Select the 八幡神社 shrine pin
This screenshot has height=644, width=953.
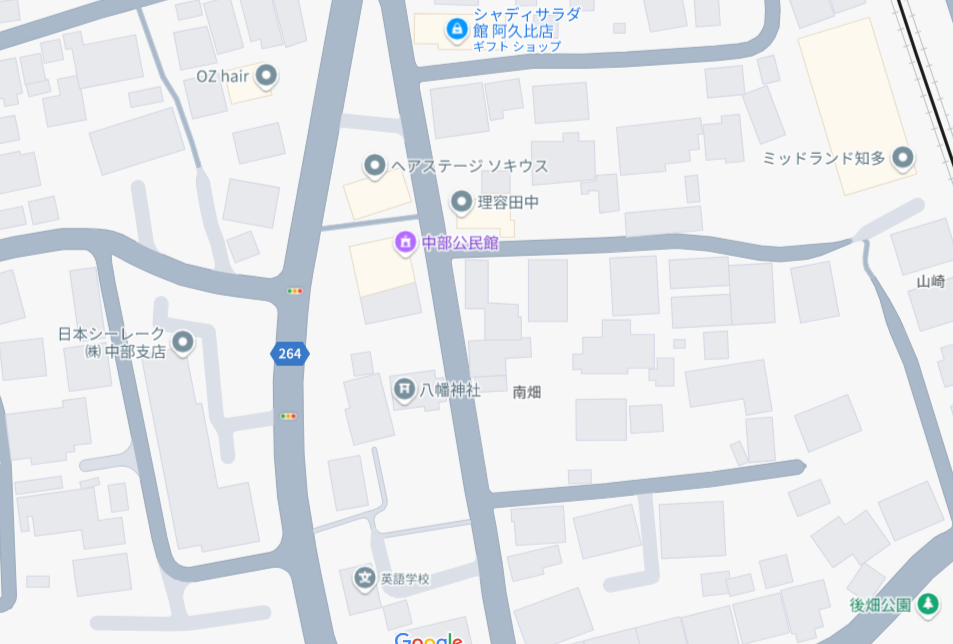coord(404,389)
